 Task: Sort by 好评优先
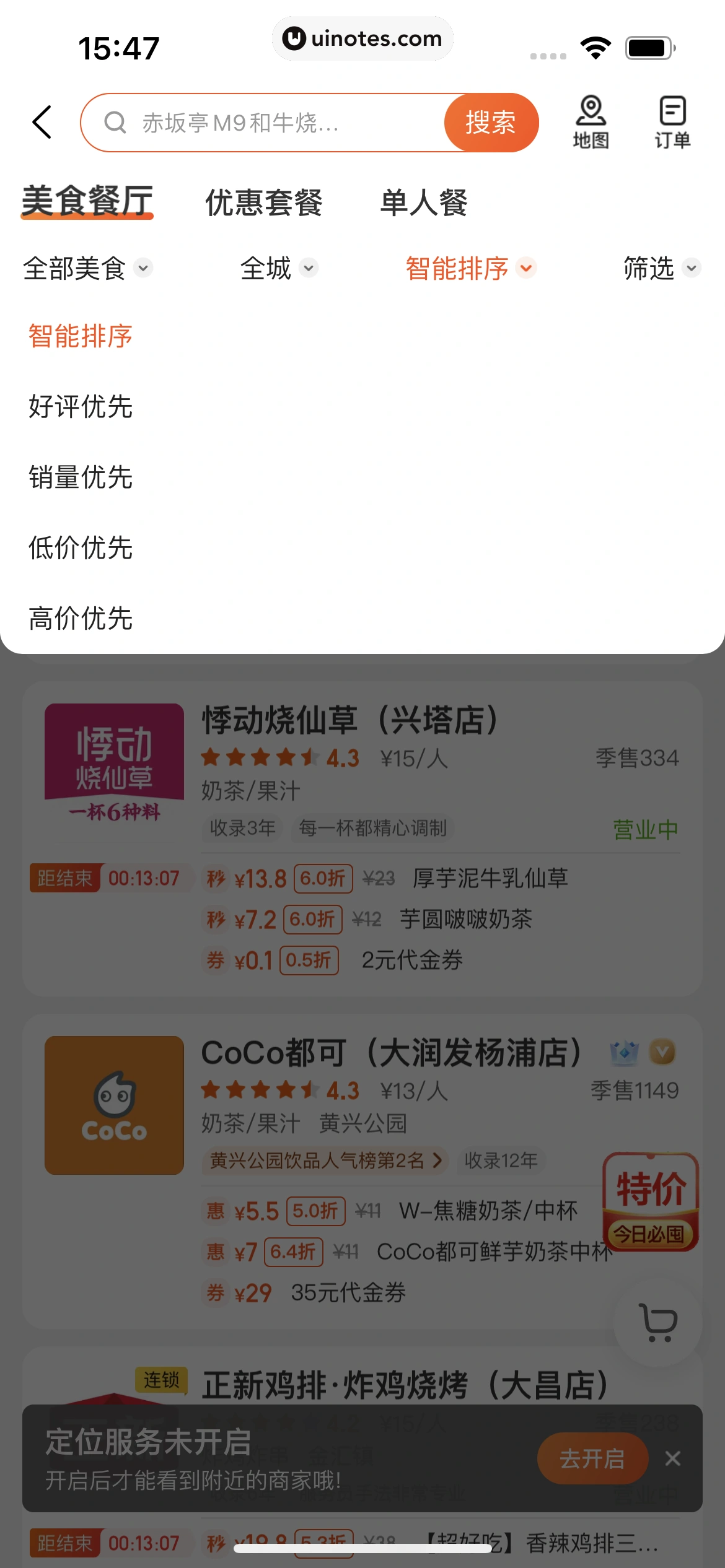[81, 407]
